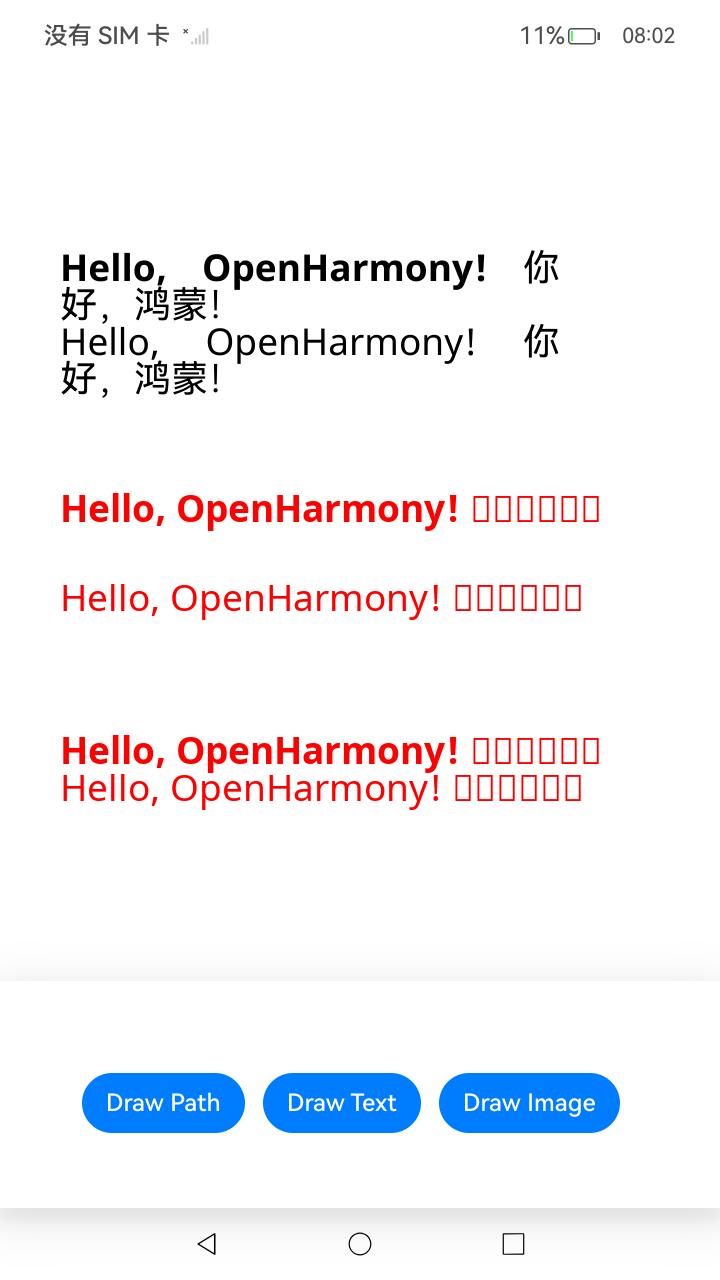Go back using the system back arrow
This screenshot has width=720, height=1280.
click(x=207, y=1243)
